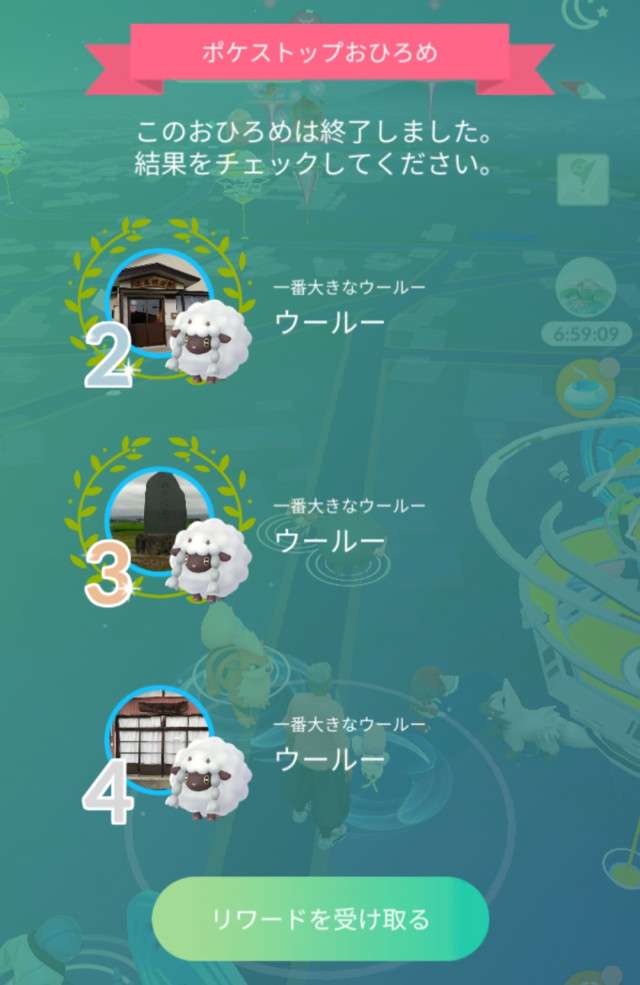This screenshot has width=640, height=985.
Task: Tap the リワードを受け取る button
Action: pyautogui.click(x=320, y=919)
